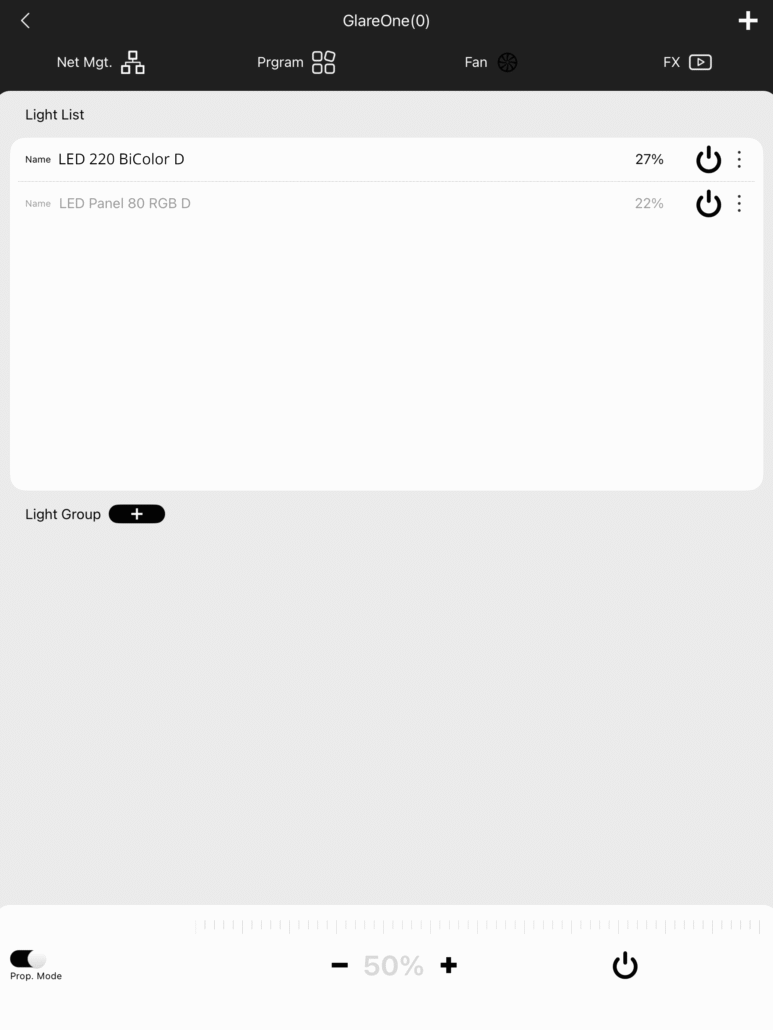Toggle the Prop. Mode switch
This screenshot has width=773, height=1030.
pyautogui.click(x=29, y=959)
